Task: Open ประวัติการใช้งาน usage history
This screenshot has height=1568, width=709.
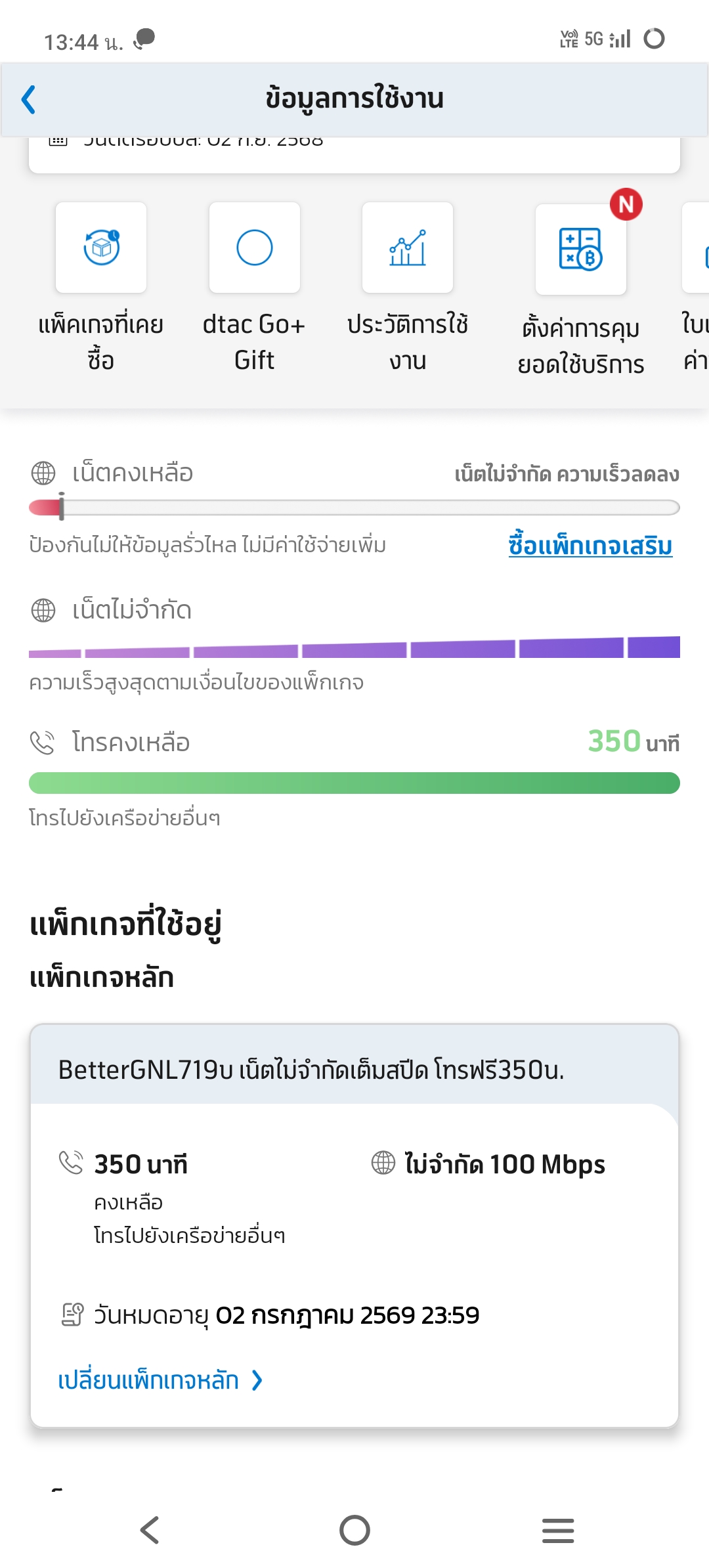Action: (x=408, y=288)
